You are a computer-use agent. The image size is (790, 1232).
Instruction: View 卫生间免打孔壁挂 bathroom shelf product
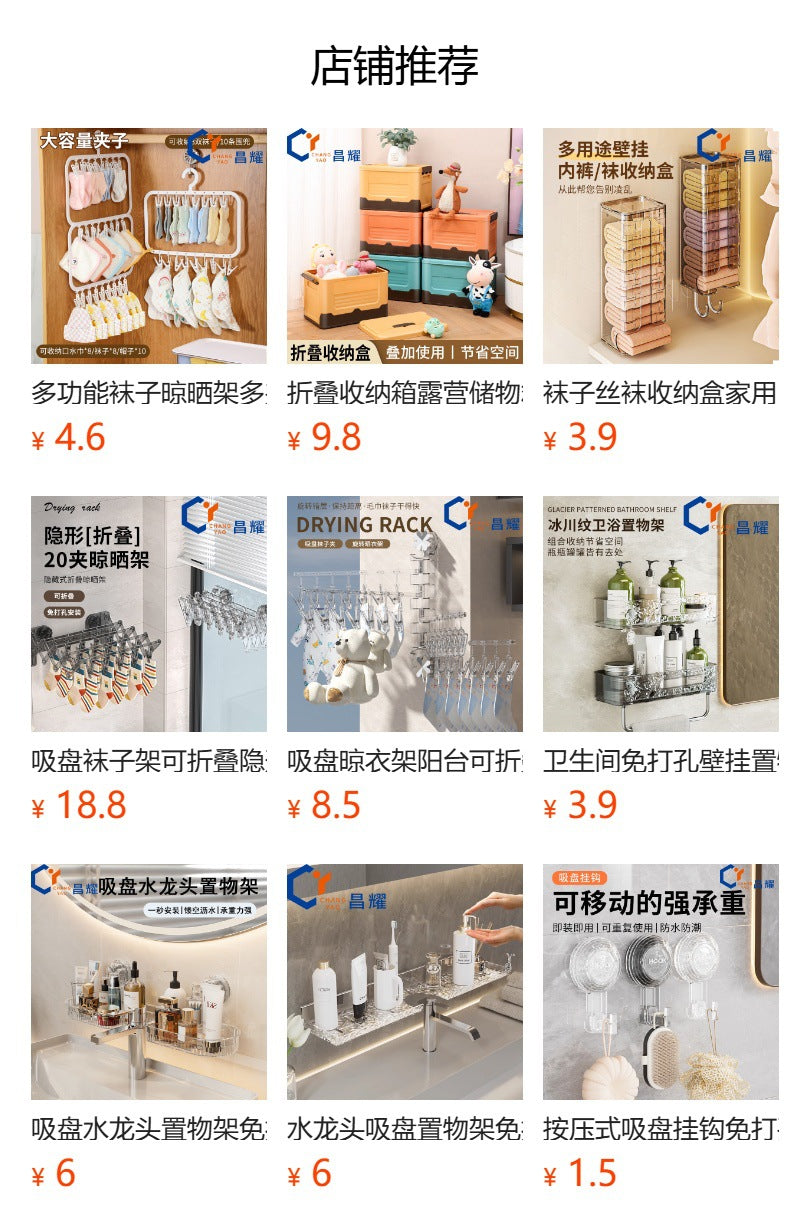click(x=661, y=614)
